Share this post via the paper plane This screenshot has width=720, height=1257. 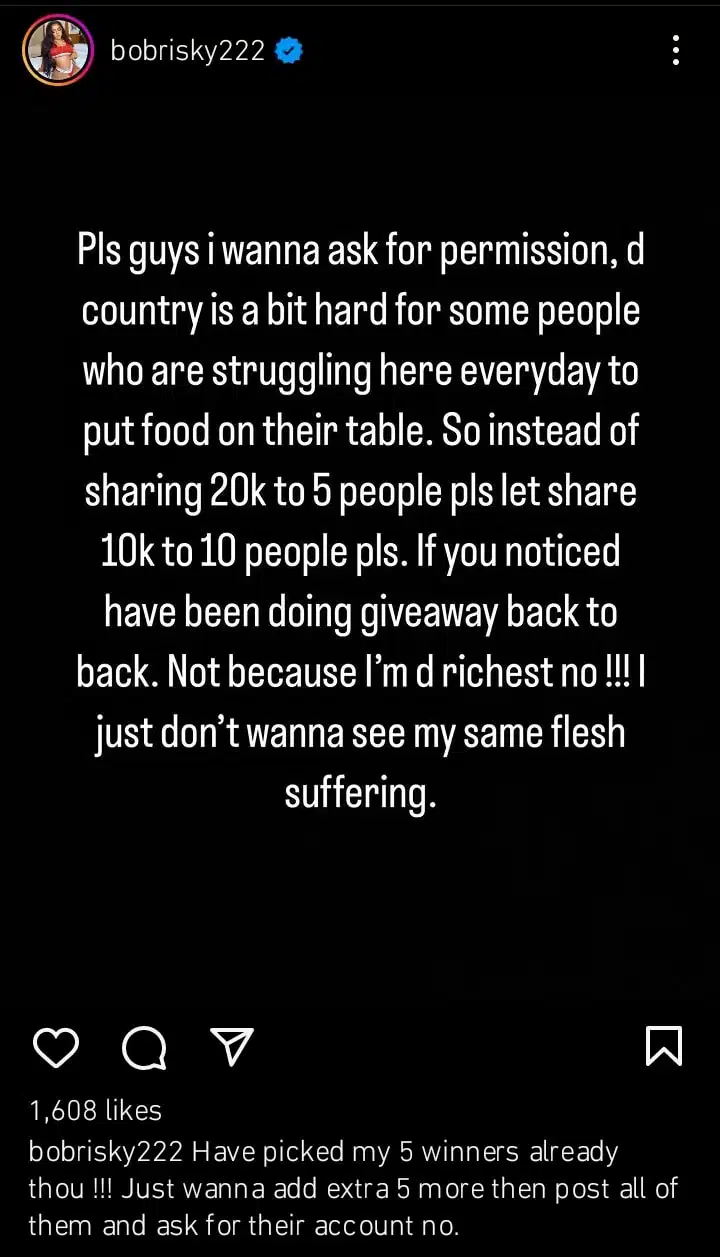231,1047
